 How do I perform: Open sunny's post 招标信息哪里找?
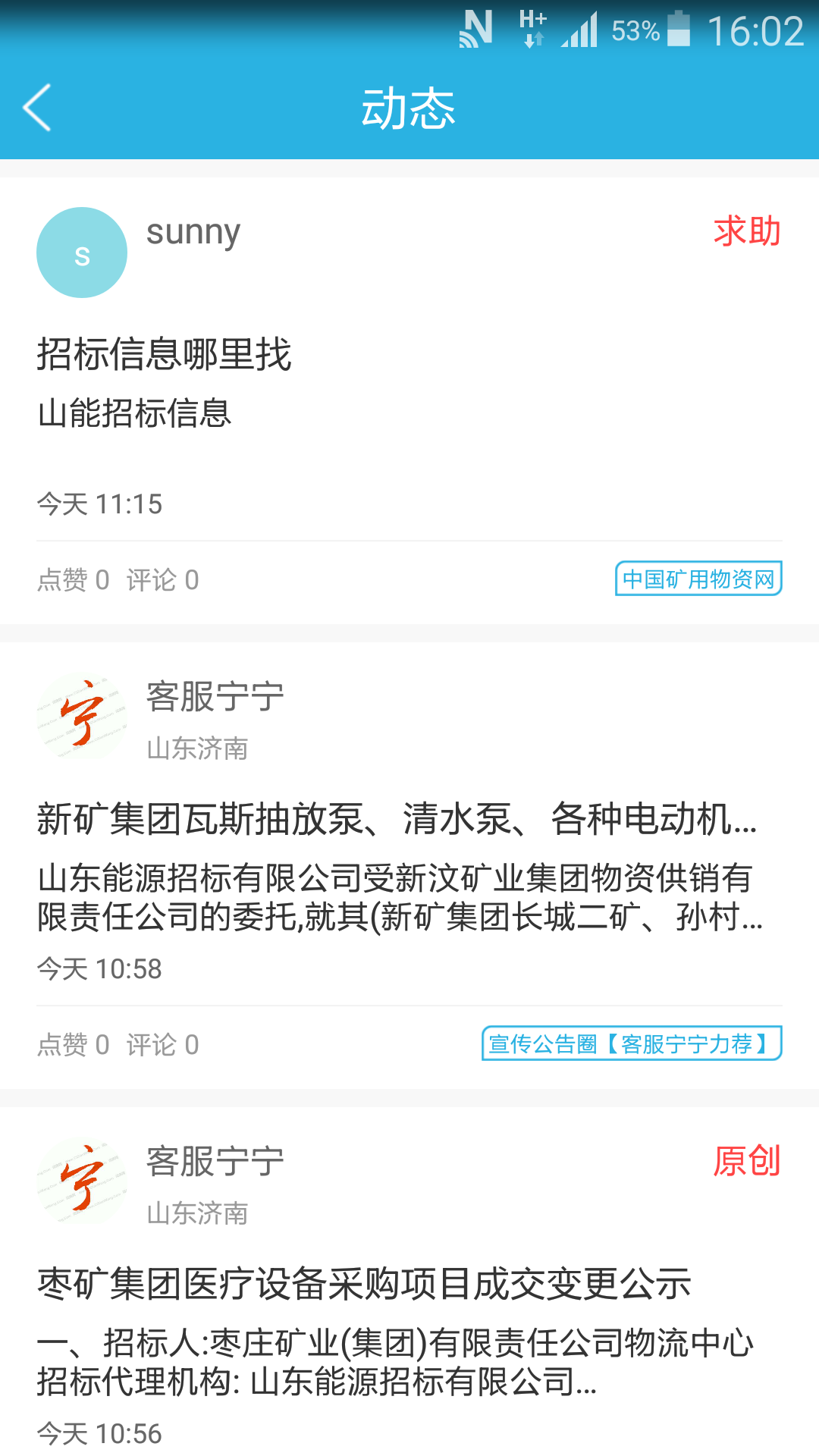coord(164,354)
